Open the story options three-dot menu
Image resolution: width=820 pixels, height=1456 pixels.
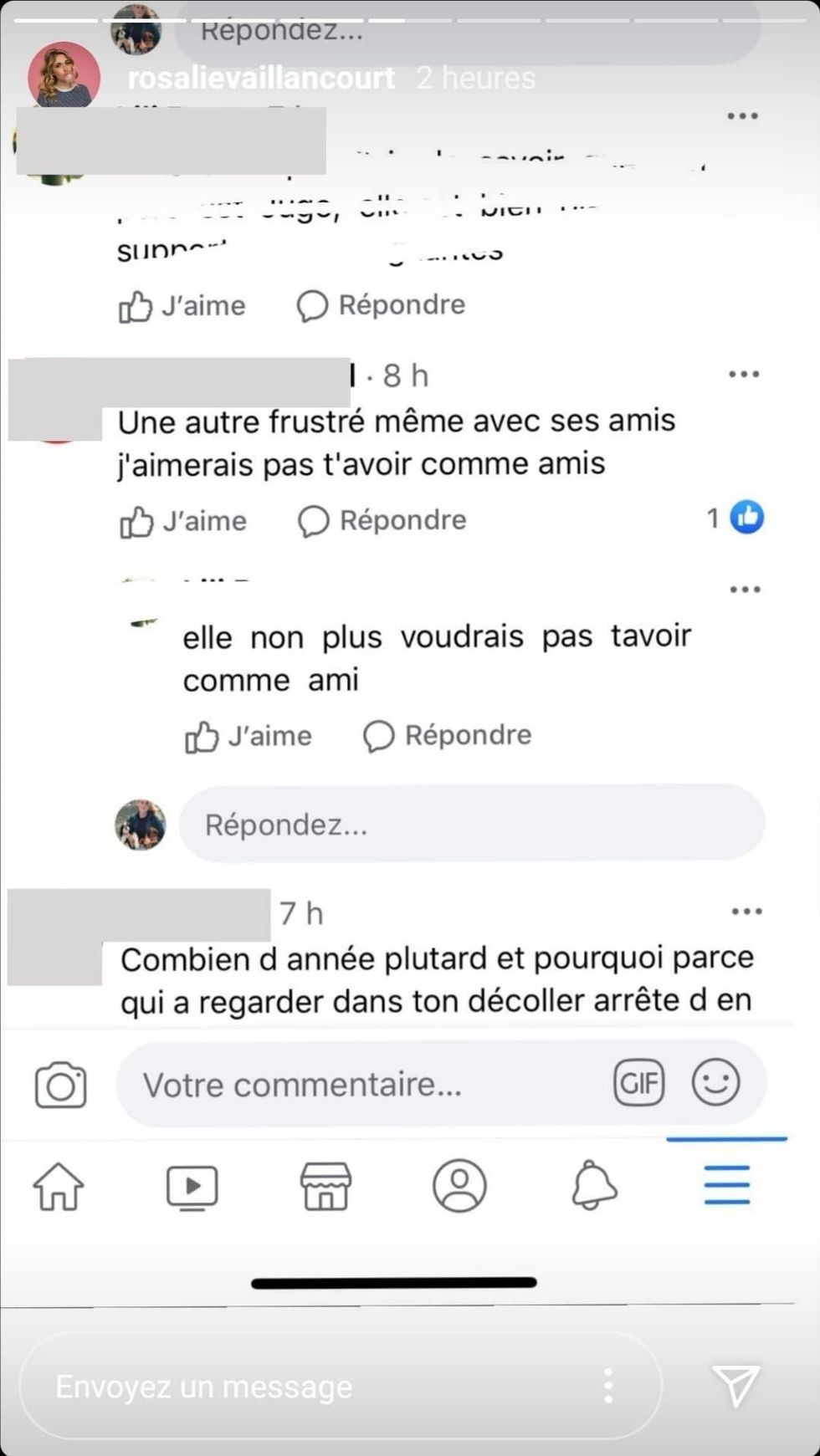(x=608, y=1386)
